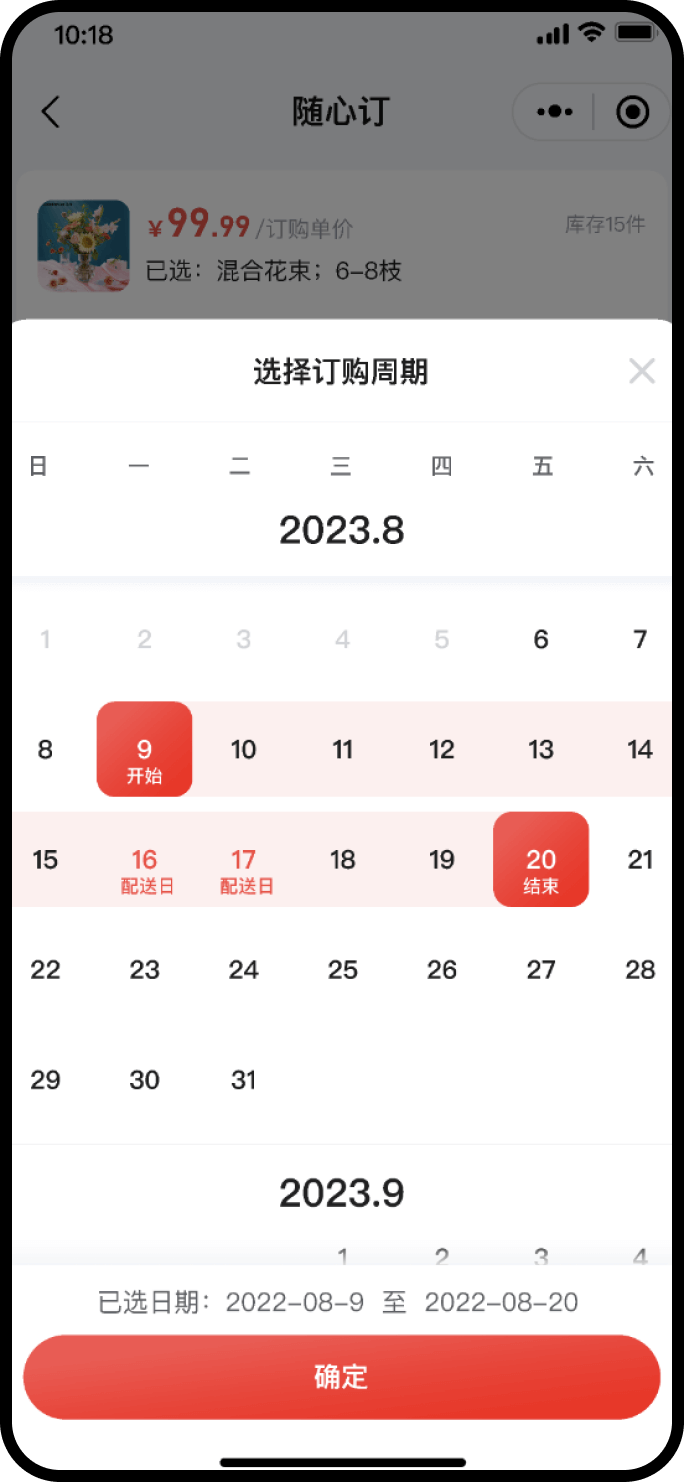684x1482 pixels.
Task: Confirm the selection with 确定
Action: 341,1377
